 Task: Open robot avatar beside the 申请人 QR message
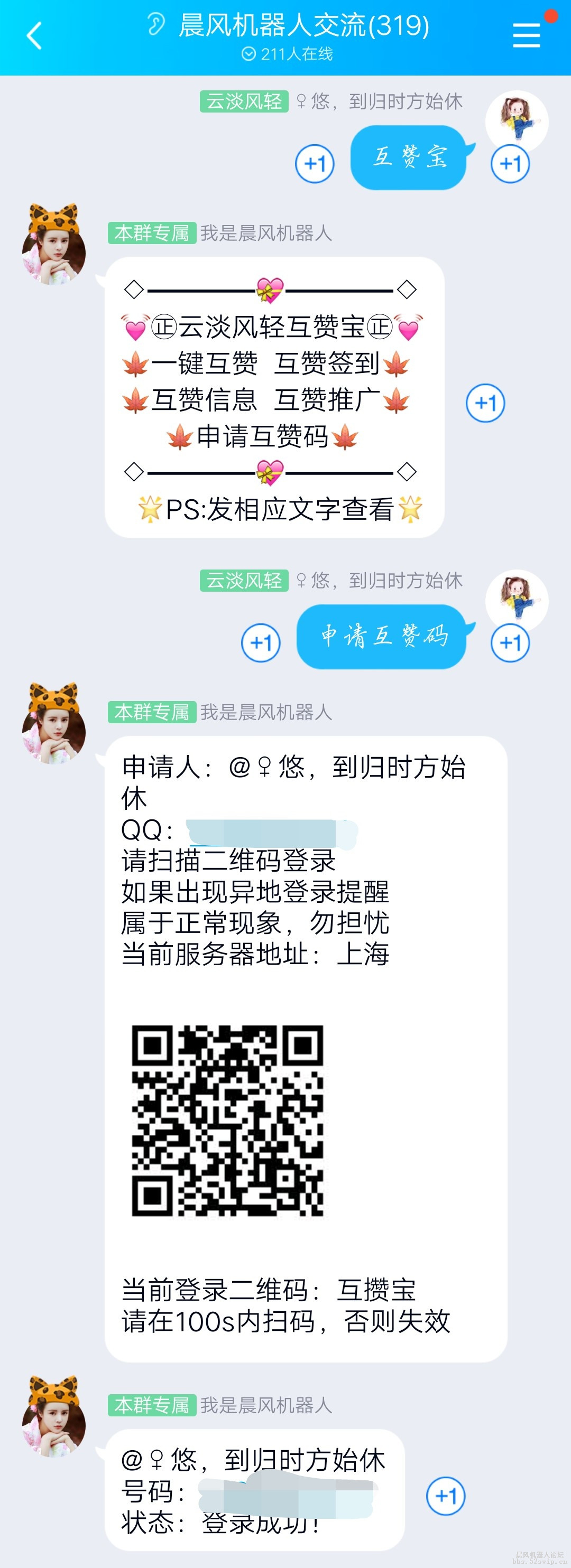pos(53,724)
